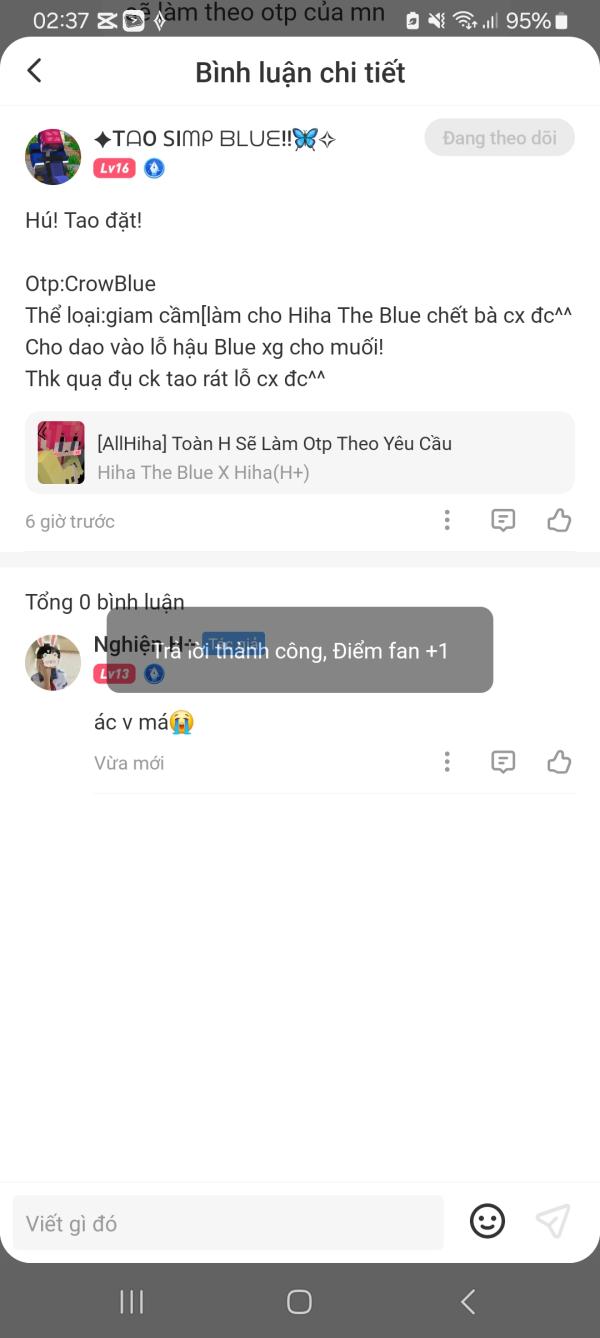Send the comment with paper plane icon
The image size is (600, 1338).
[553, 1221]
